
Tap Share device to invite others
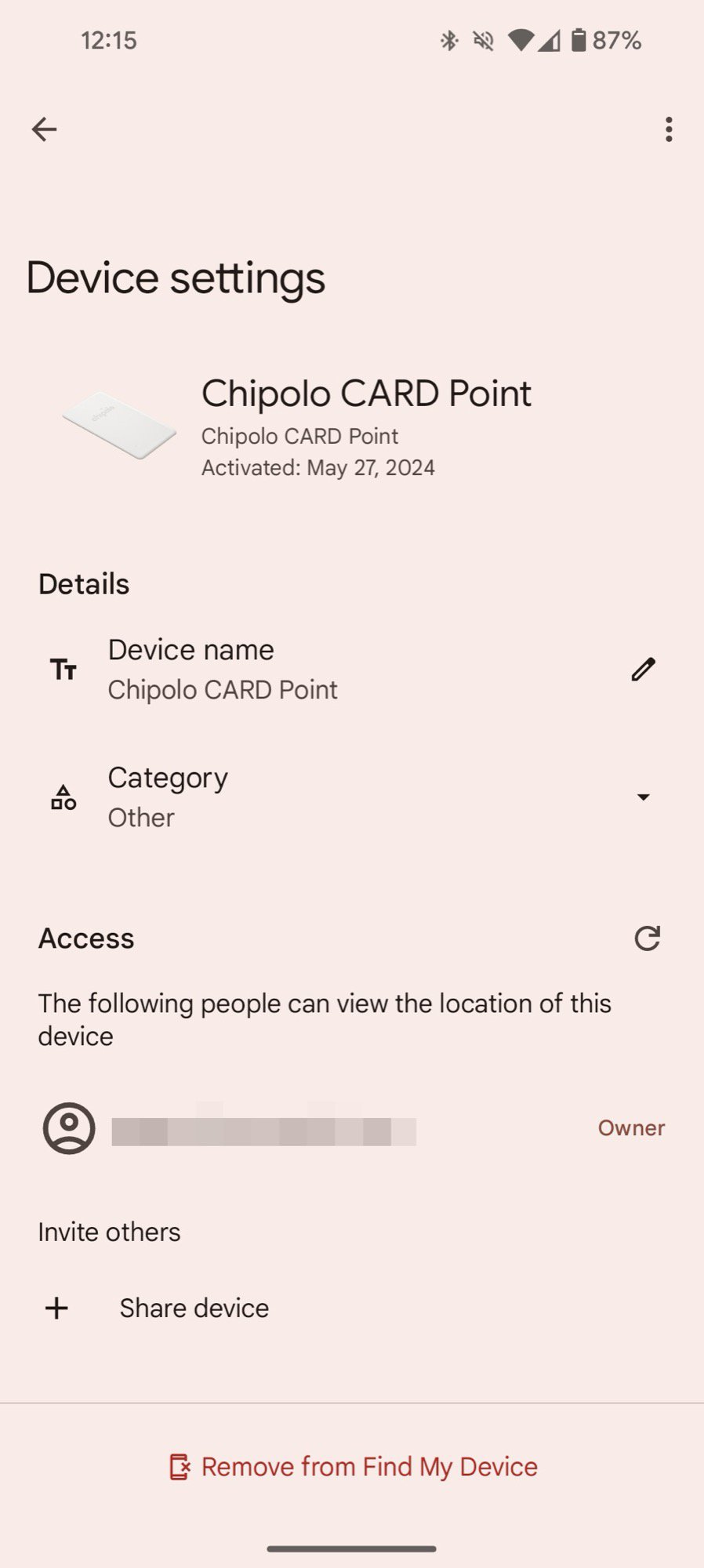194,1308
